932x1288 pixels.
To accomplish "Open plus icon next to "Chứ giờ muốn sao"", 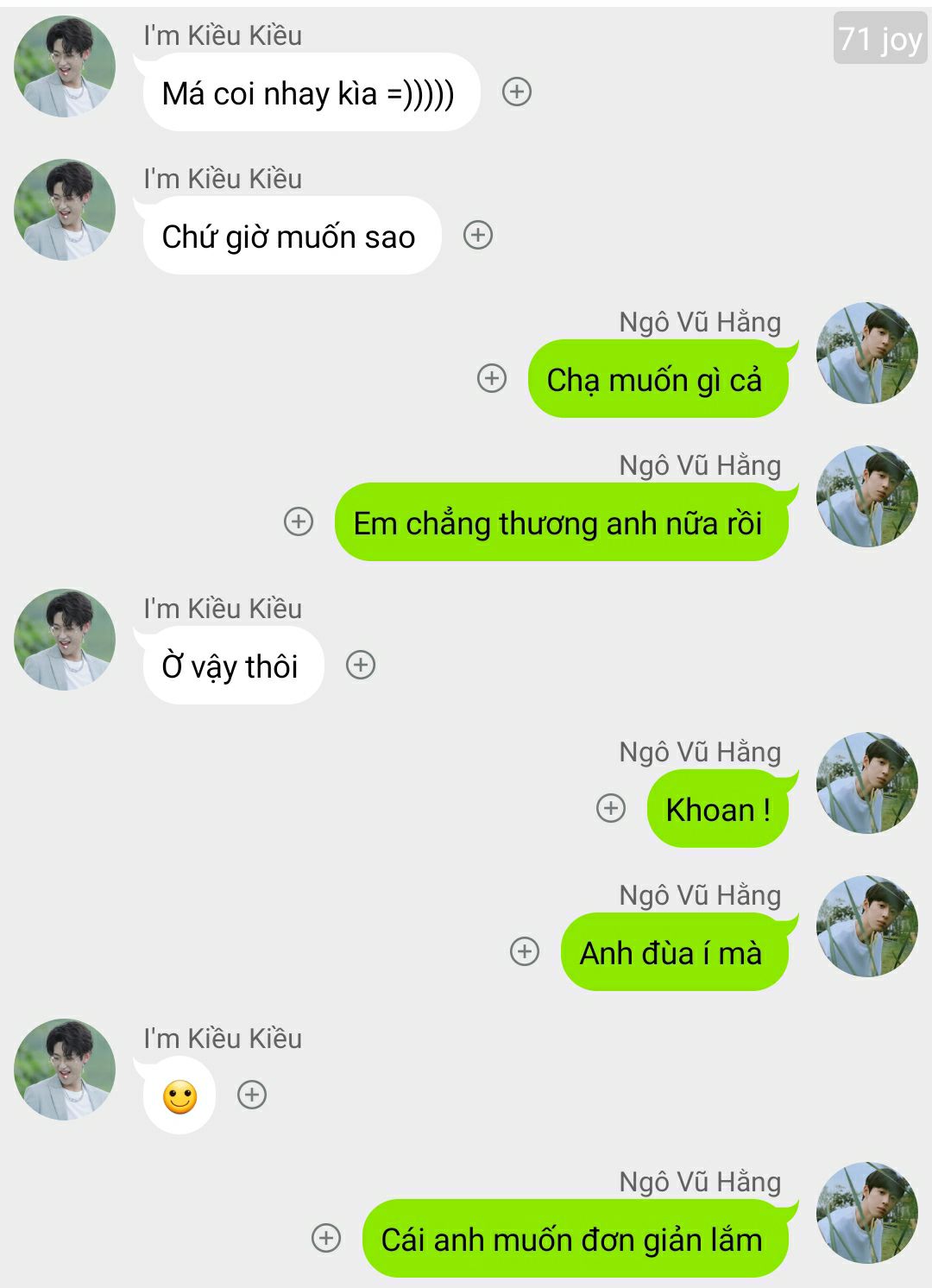I will point(478,235).
